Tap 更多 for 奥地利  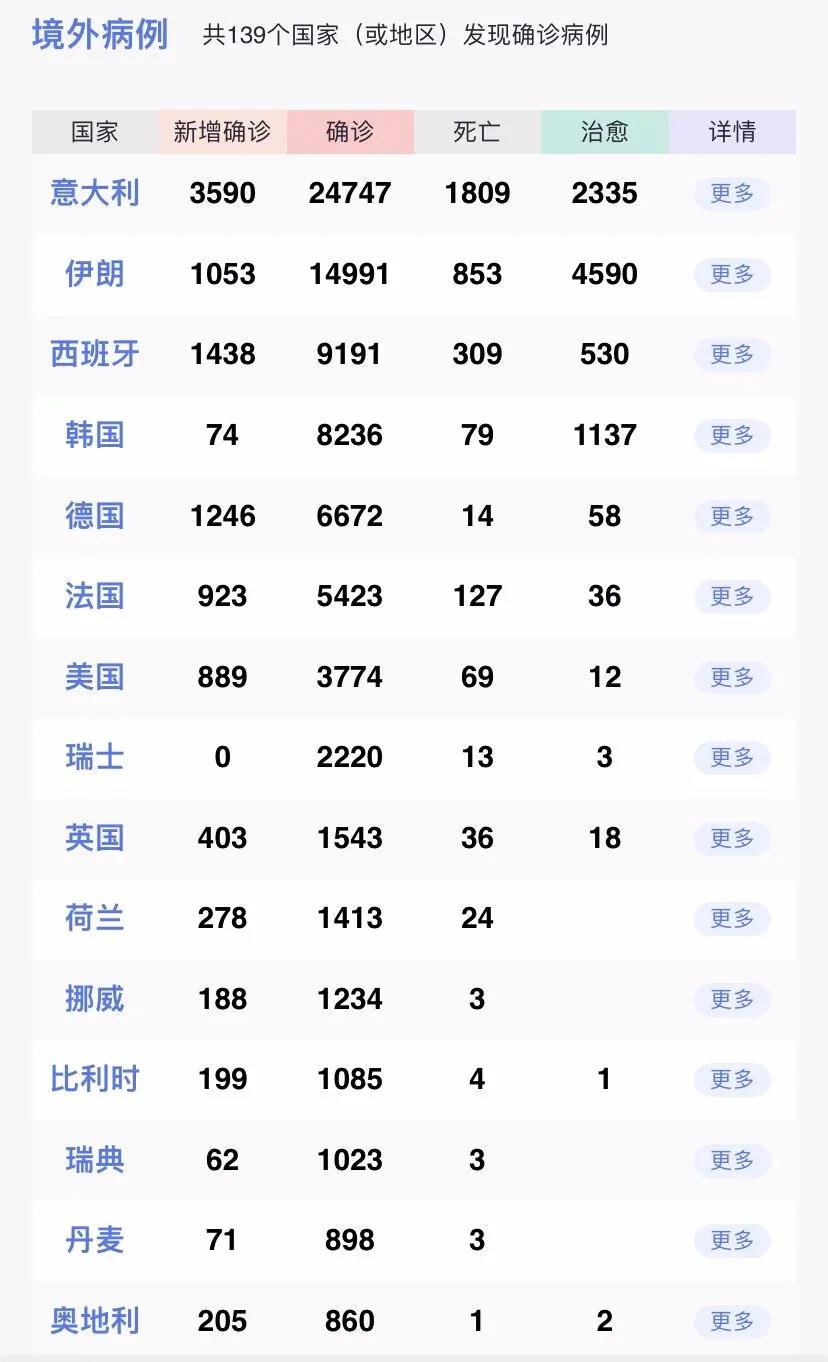pos(732,1321)
